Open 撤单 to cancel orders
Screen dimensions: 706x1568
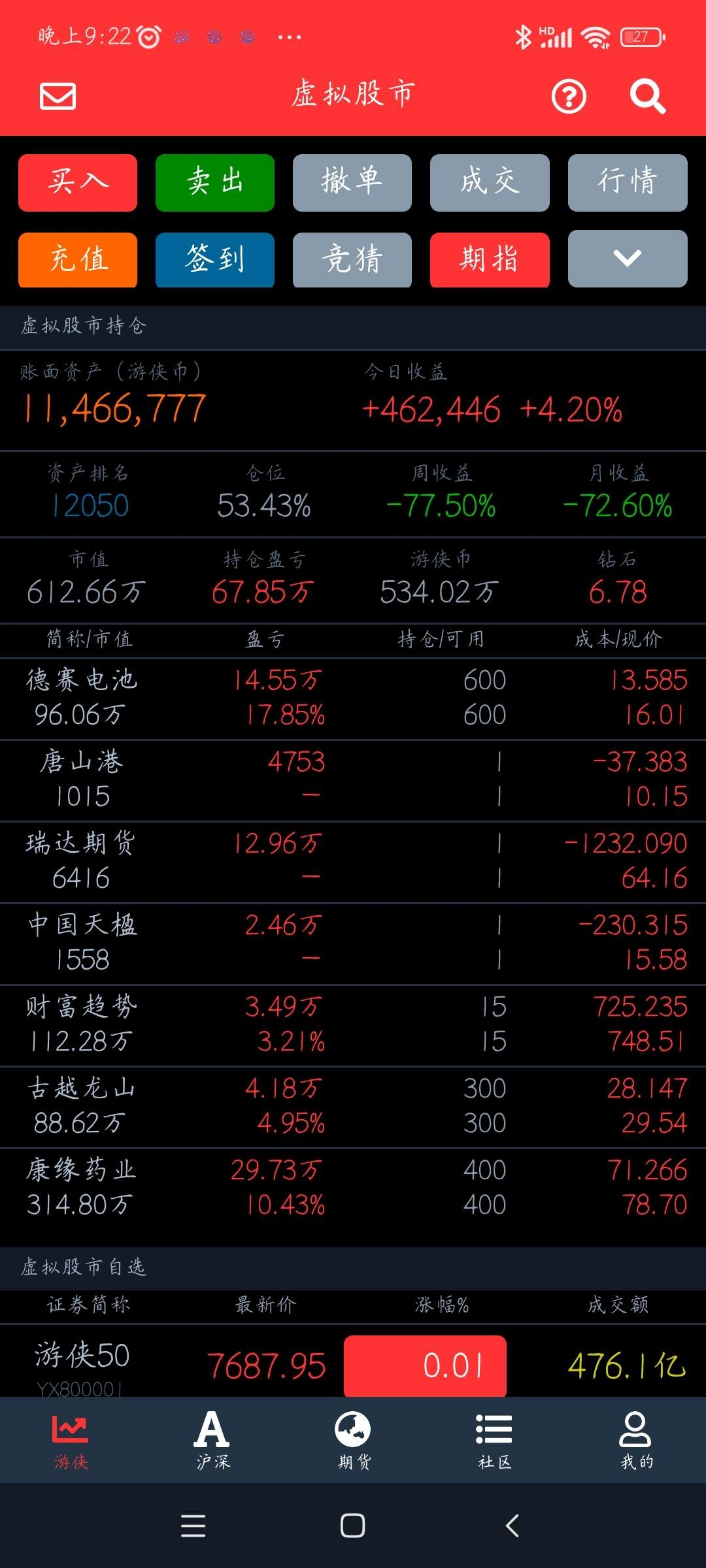(x=352, y=182)
